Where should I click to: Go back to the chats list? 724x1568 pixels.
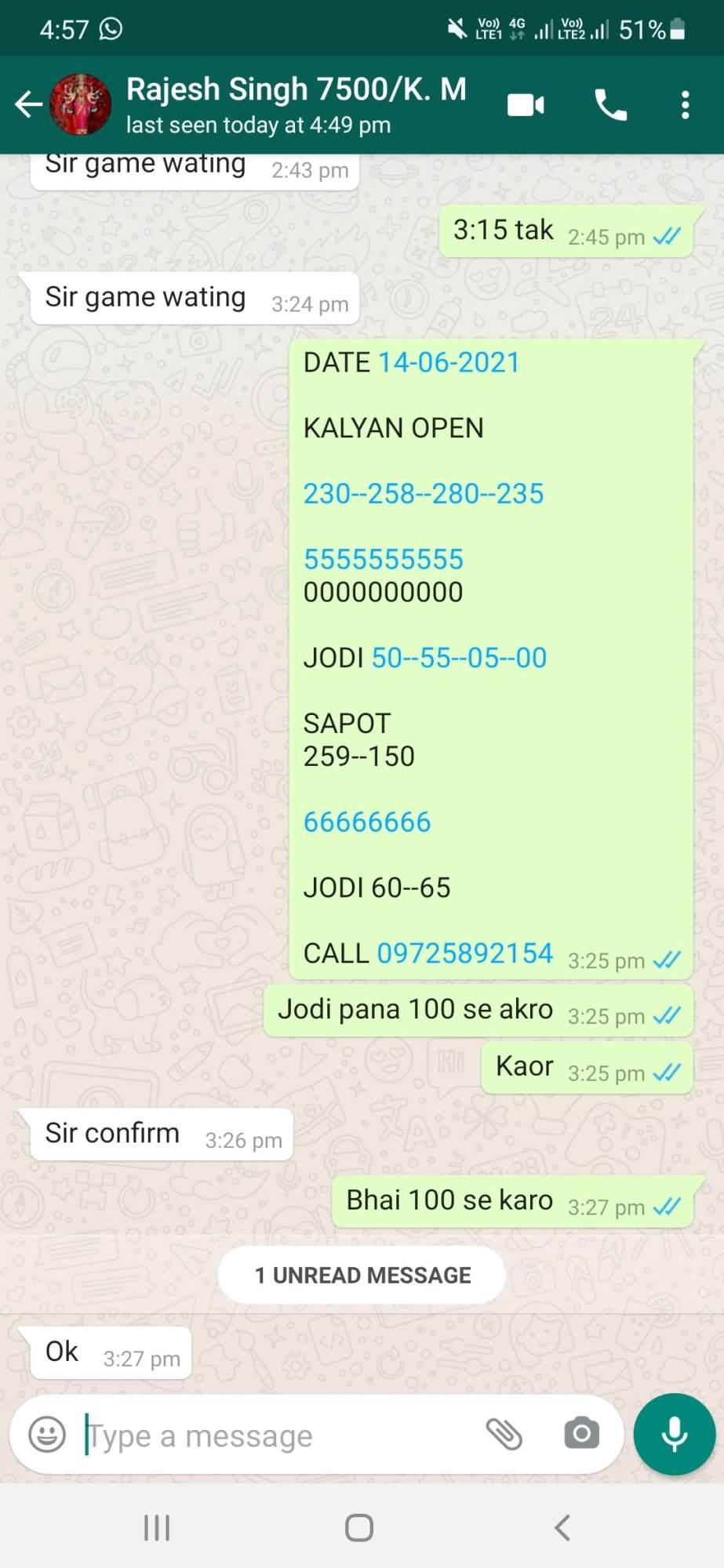click(28, 104)
